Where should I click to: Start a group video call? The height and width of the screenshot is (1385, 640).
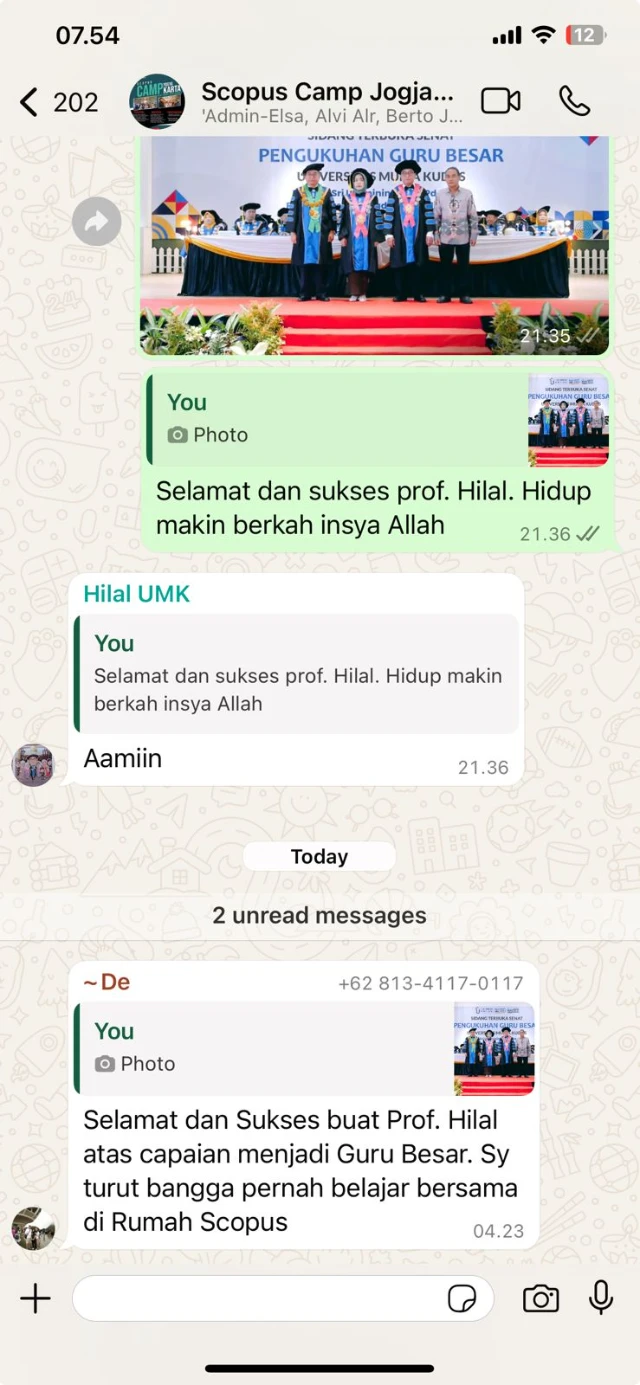(501, 101)
